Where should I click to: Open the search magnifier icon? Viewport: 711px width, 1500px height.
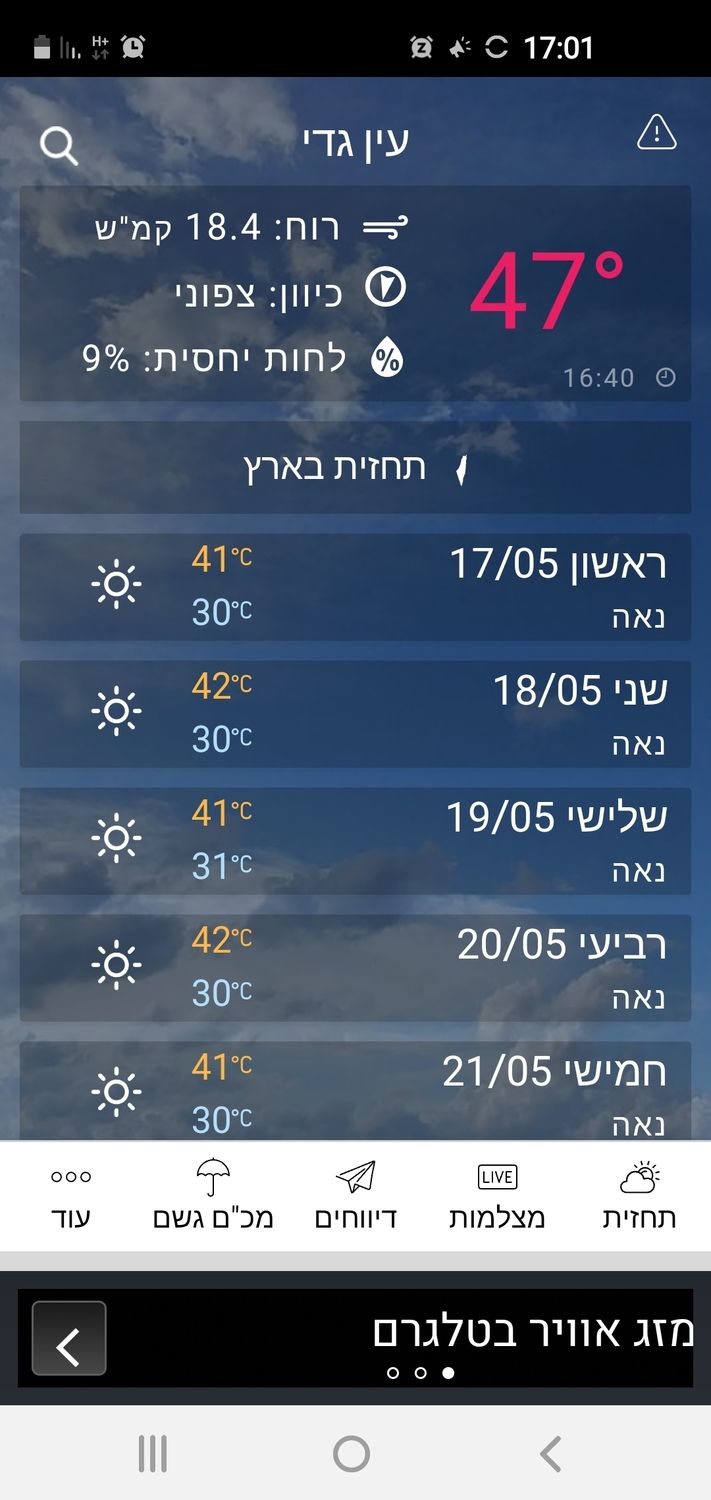[x=59, y=146]
